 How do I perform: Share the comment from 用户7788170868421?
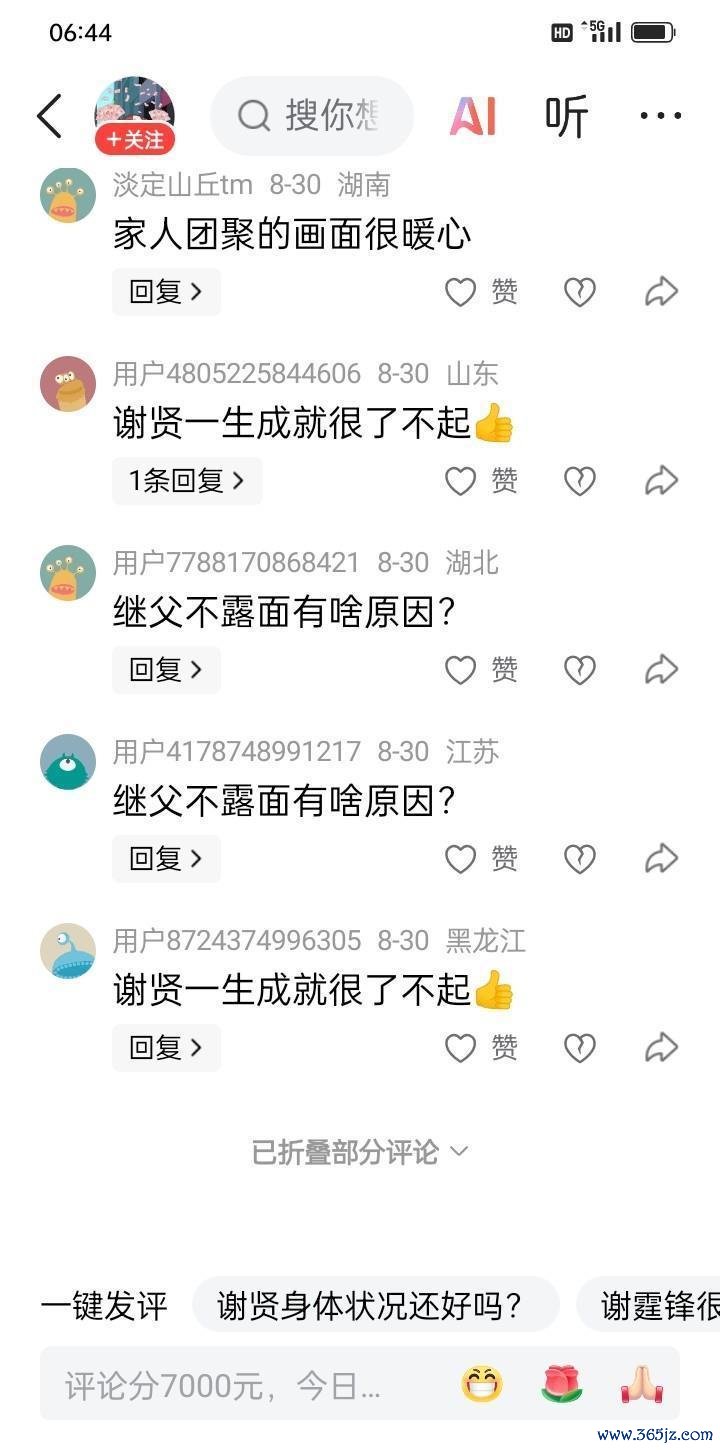click(661, 670)
